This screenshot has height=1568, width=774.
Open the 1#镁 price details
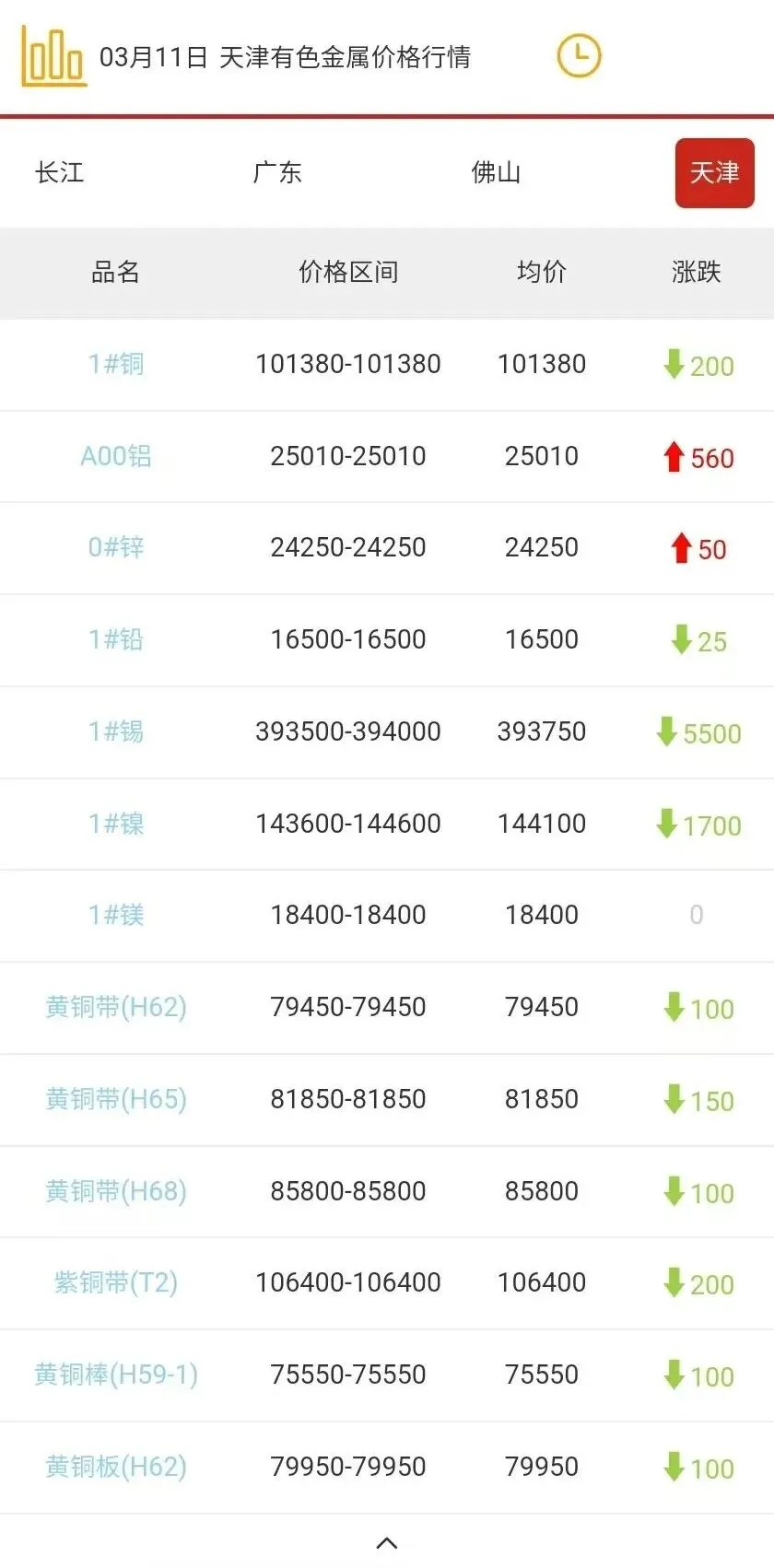coord(116,915)
